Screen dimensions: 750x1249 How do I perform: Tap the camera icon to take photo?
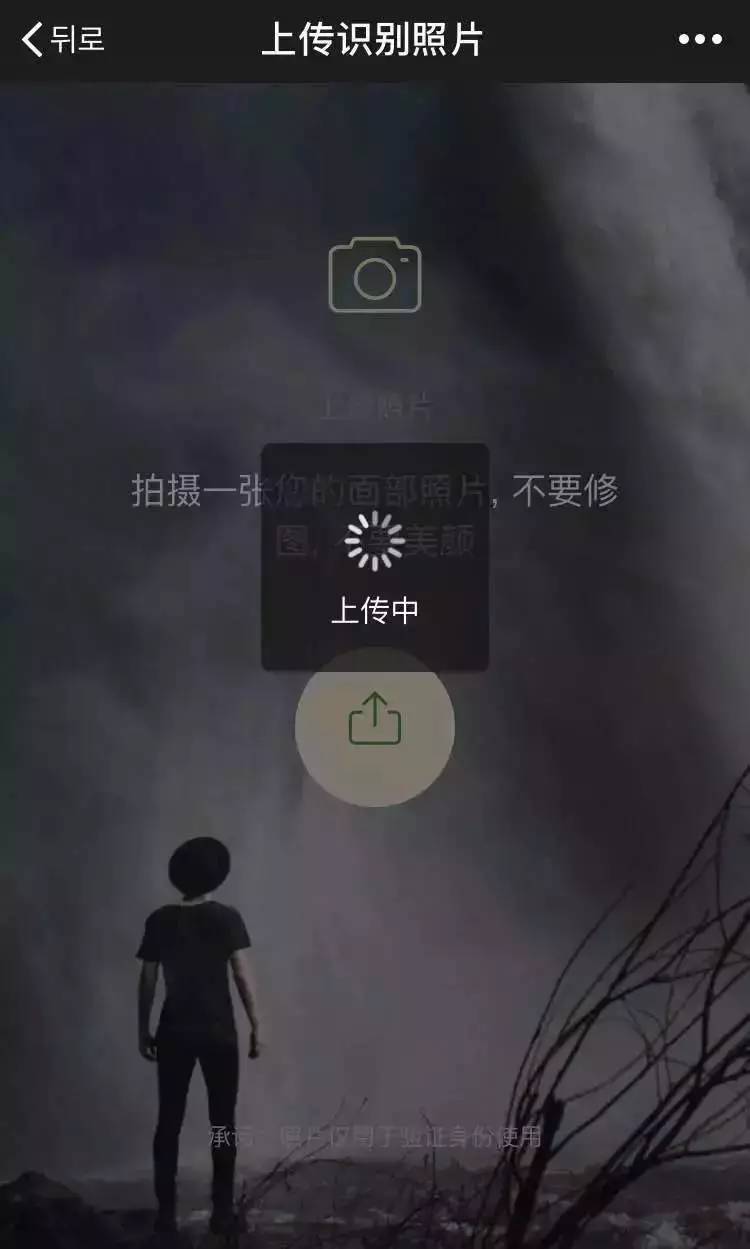pos(375,276)
